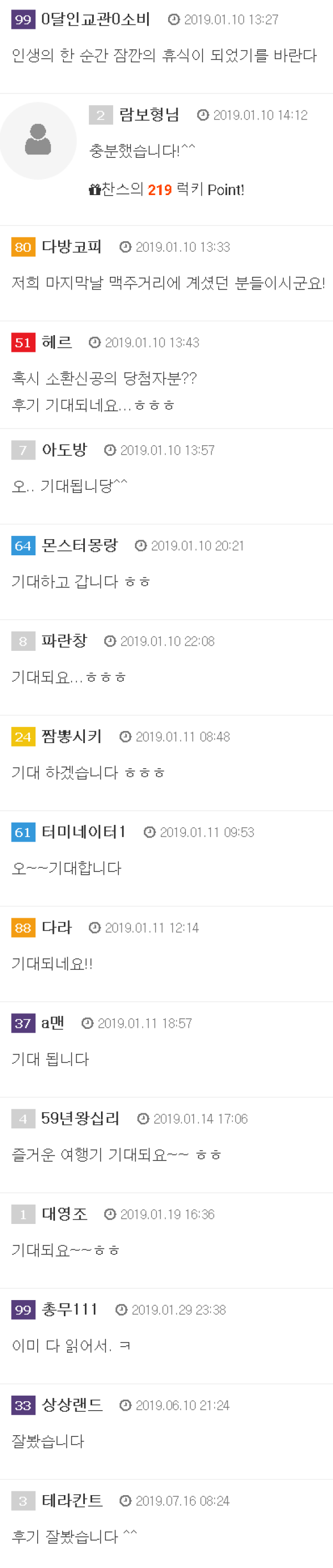Tap the username 파란창
The image size is (333, 1568).
[x=64, y=641]
